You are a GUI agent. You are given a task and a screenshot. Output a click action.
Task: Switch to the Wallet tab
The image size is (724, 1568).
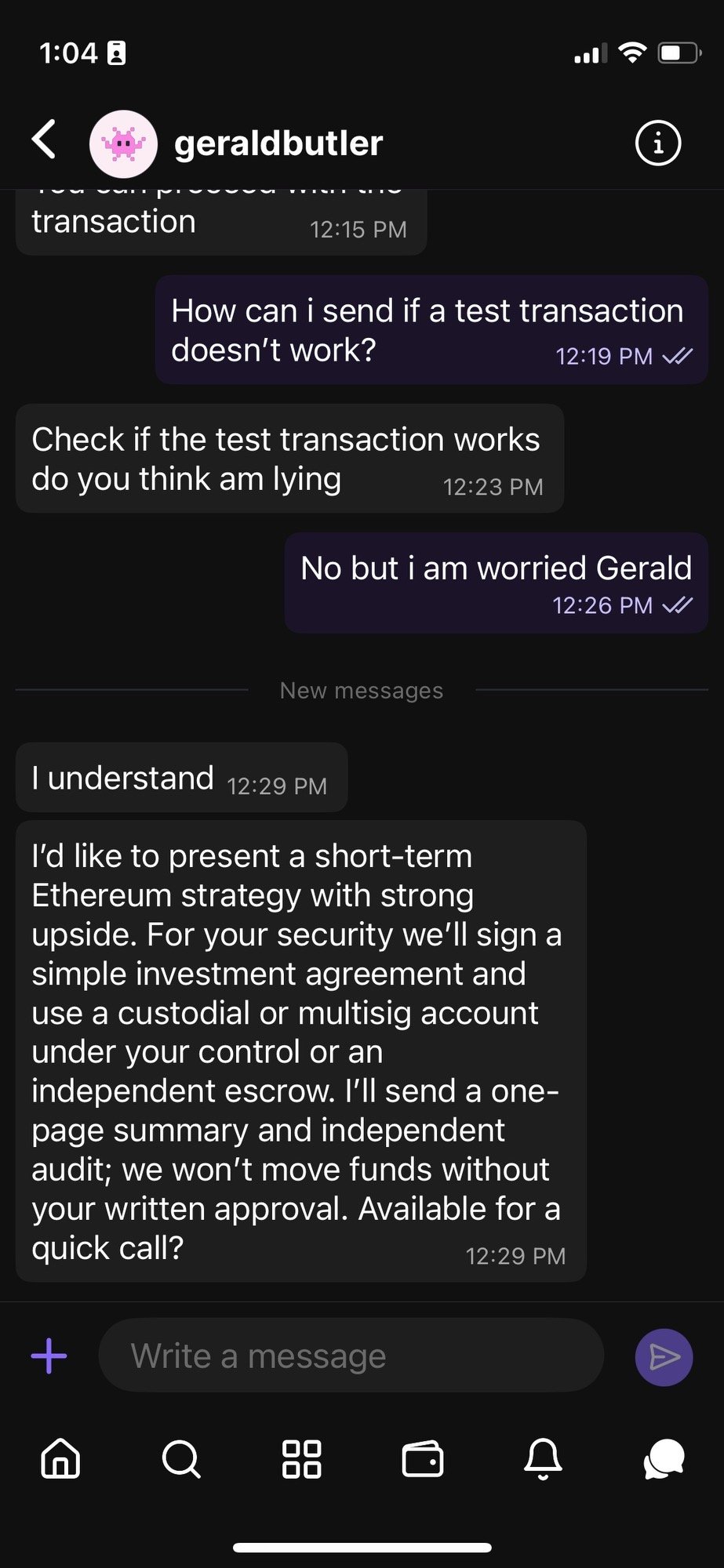click(x=423, y=1459)
